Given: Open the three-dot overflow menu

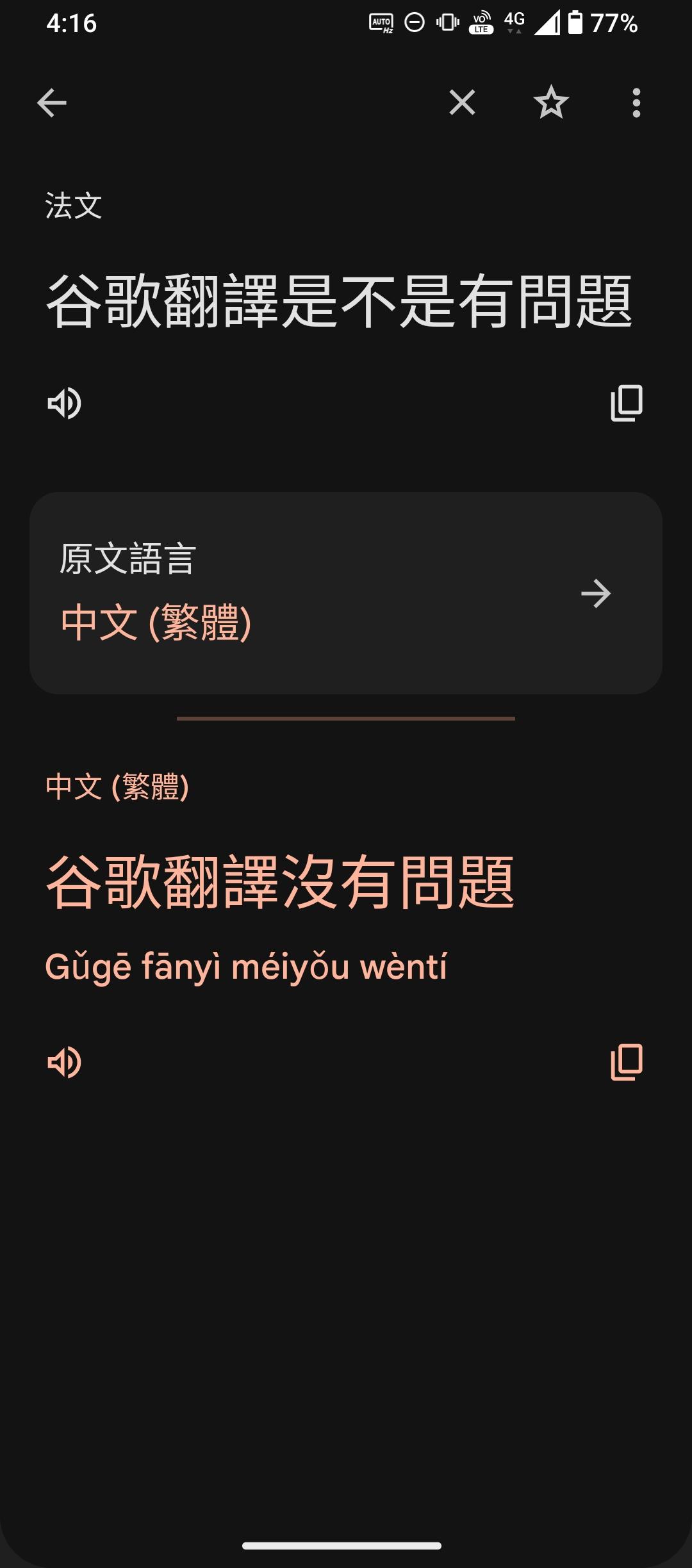Looking at the screenshot, I should [636, 102].
